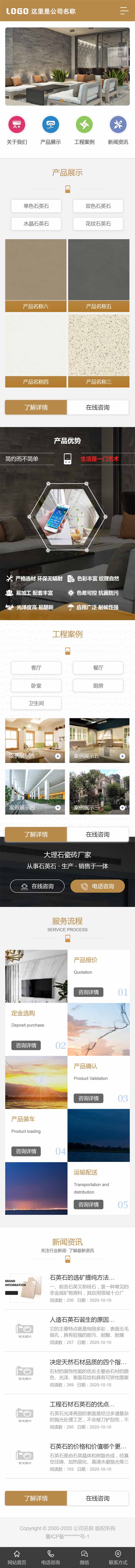The width and height of the screenshot is (135, 1568).
Task: Tap 电话咨询 in marble tile banner
Action: pos(97,886)
